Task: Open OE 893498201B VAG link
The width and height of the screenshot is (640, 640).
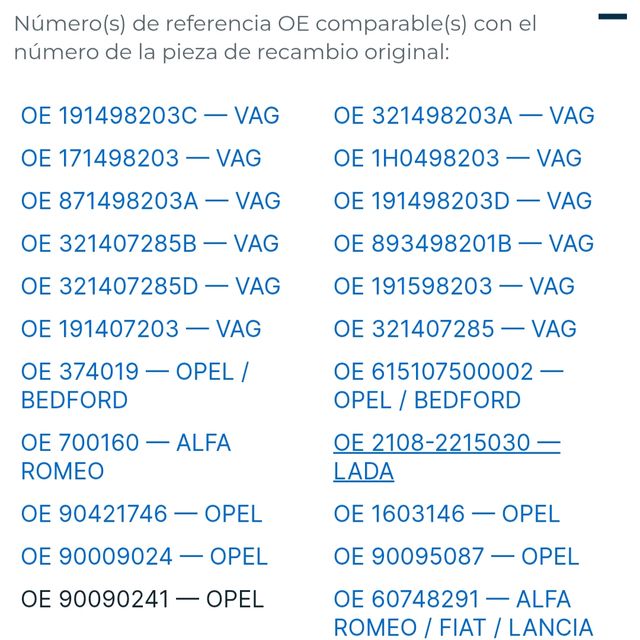Action: coord(463,244)
